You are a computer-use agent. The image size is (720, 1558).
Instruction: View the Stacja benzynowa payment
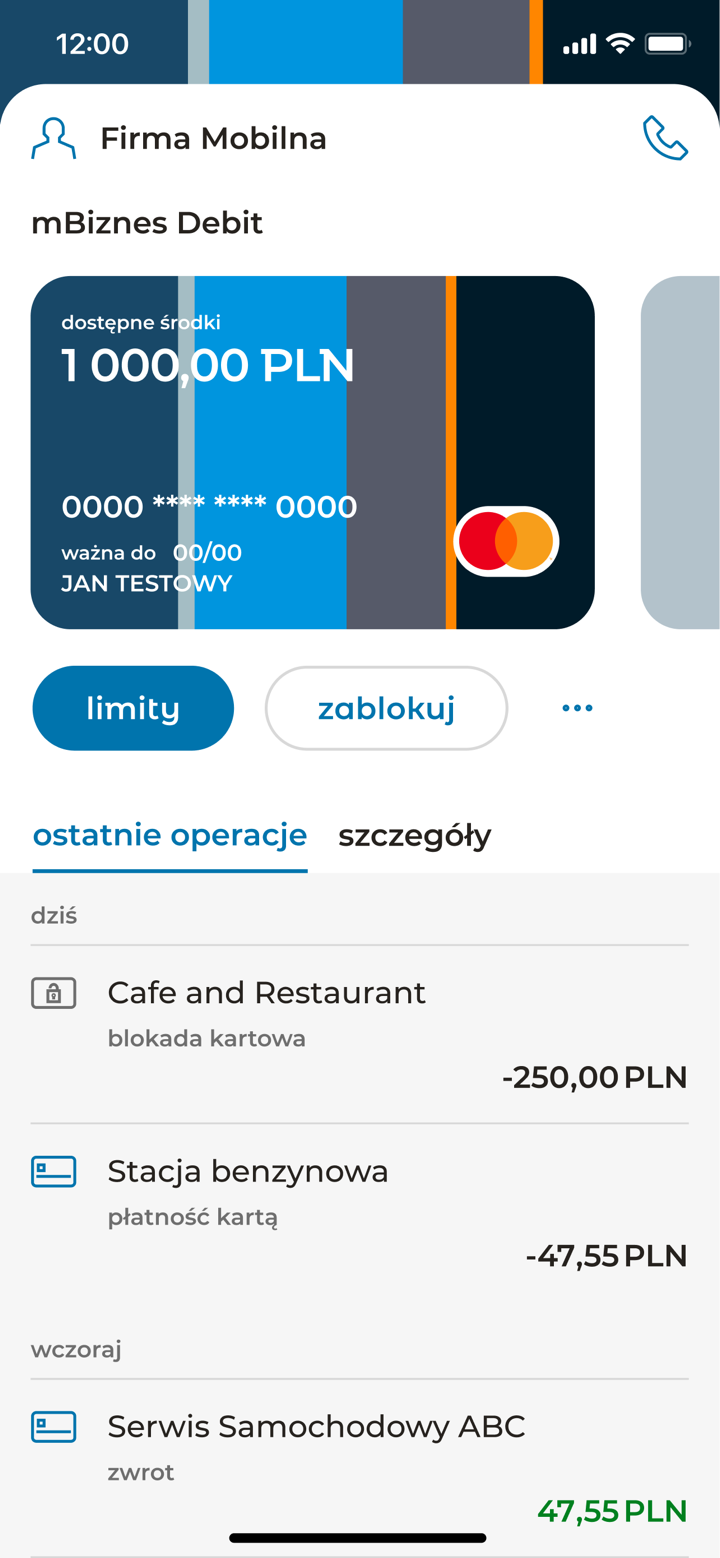pyautogui.click(x=360, y=1212)
